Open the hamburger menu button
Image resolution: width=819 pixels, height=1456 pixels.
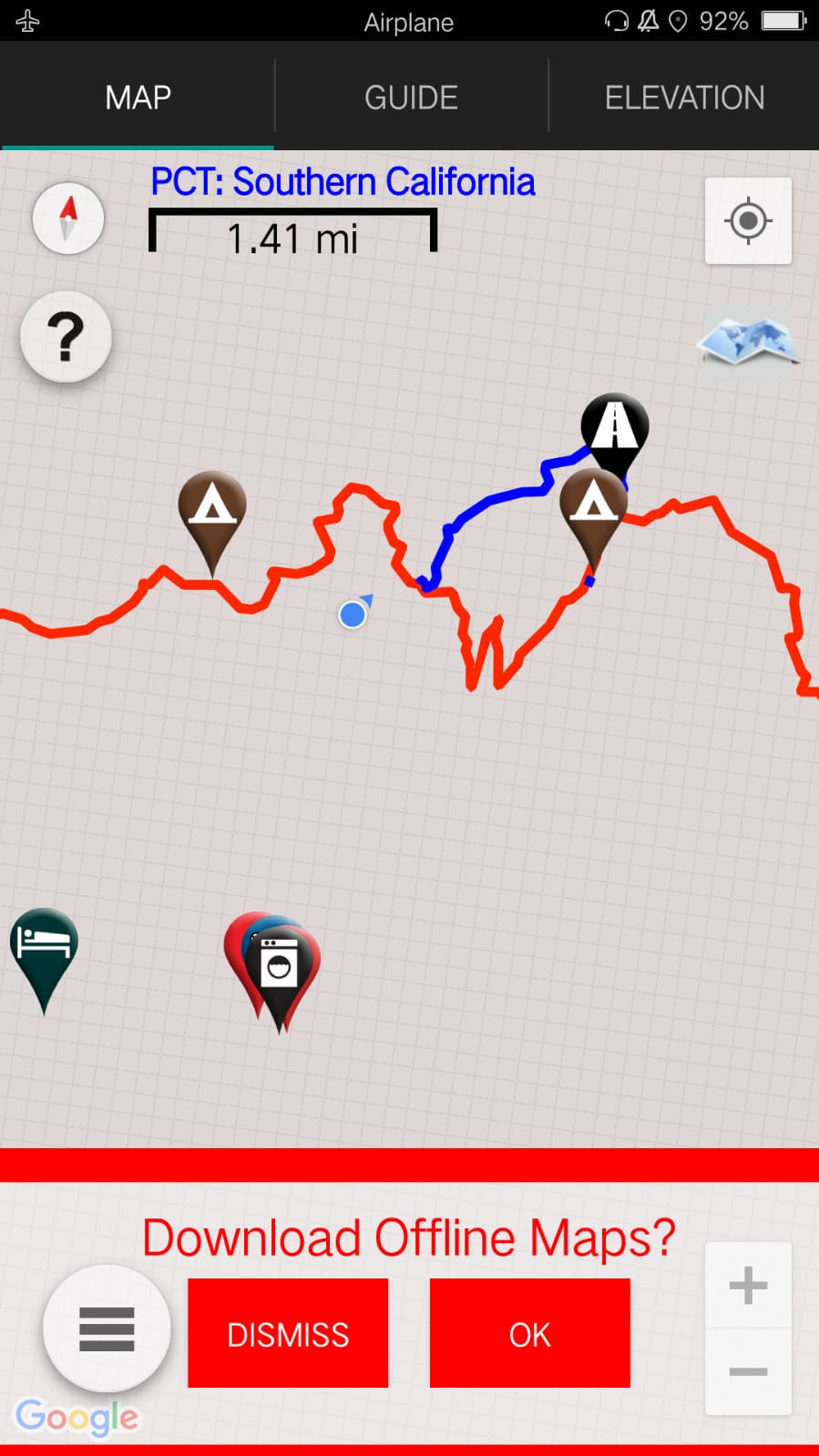[107, 1329]
